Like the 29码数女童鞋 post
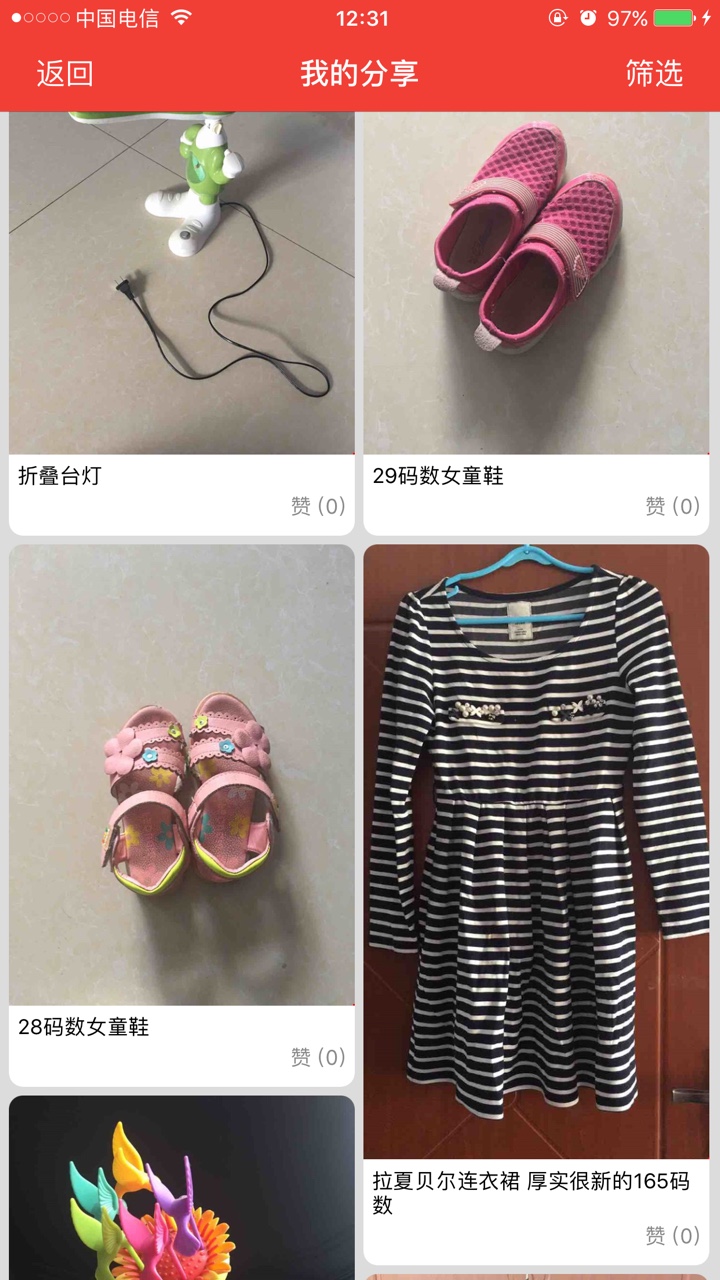The image size is (720, 1280). (672, 506)
